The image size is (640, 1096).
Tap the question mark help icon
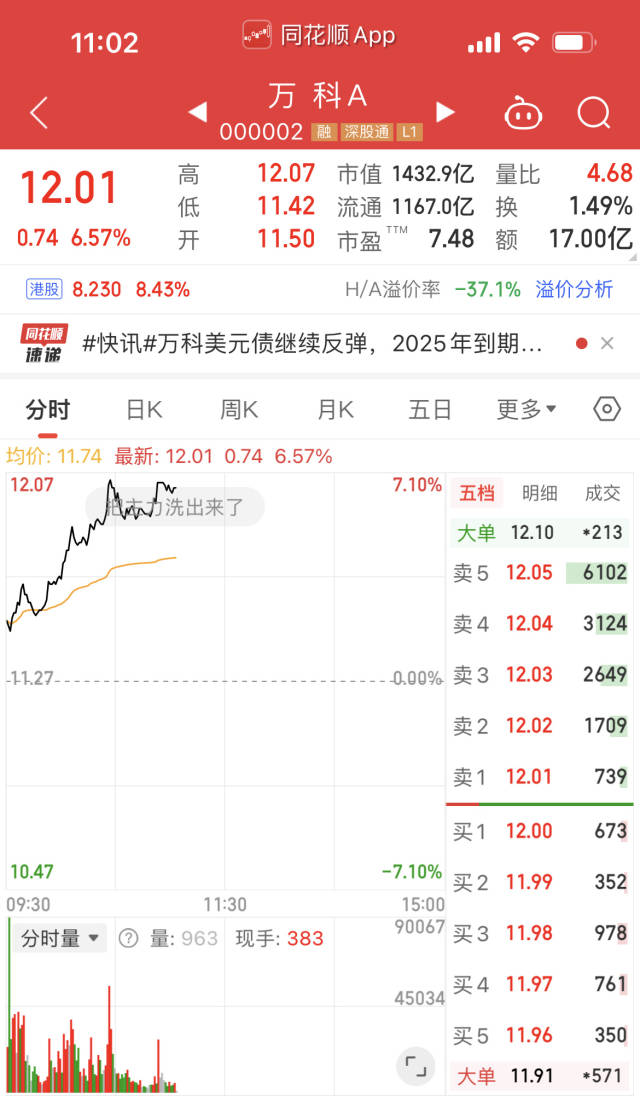[x=128, y=938]
